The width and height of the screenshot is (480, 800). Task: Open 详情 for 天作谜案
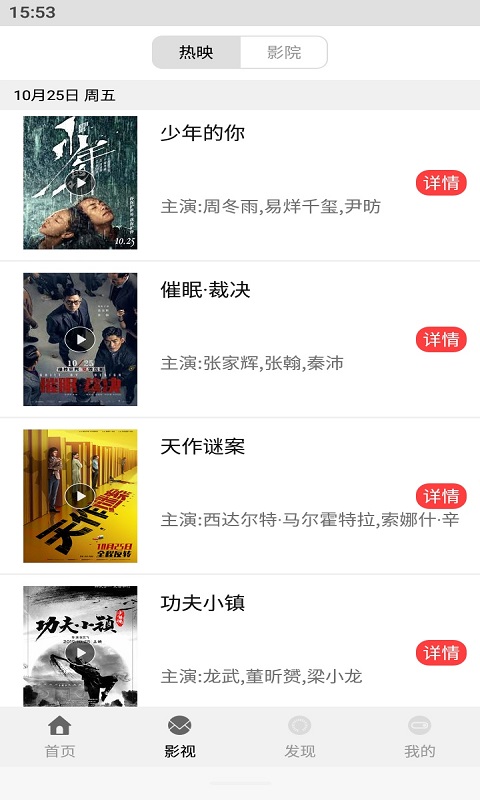click(441, 496)
